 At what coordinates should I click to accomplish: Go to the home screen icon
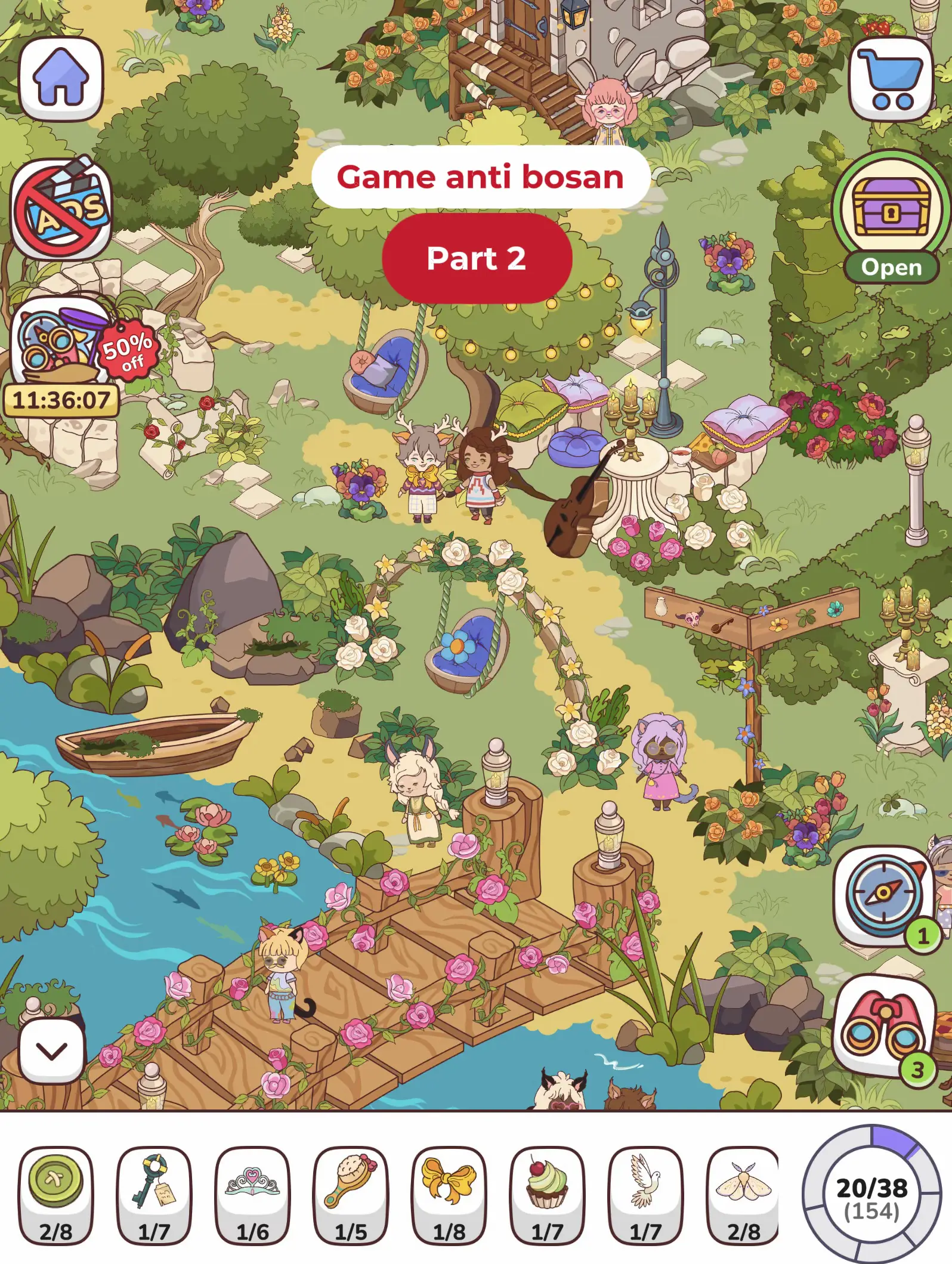tap(61, 78)
